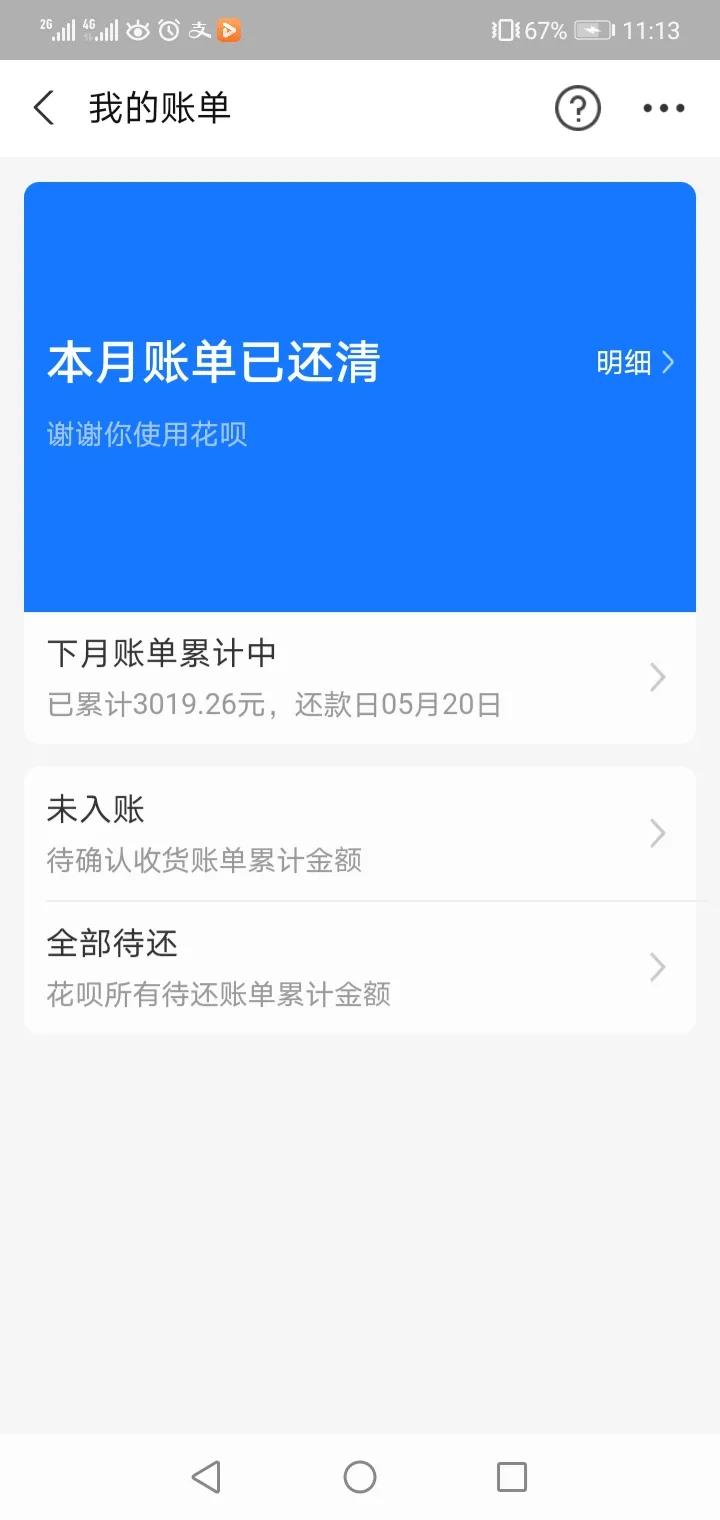Expand the 全部待还 row chevron
720x1520 pixels.
tap(657, 967)
